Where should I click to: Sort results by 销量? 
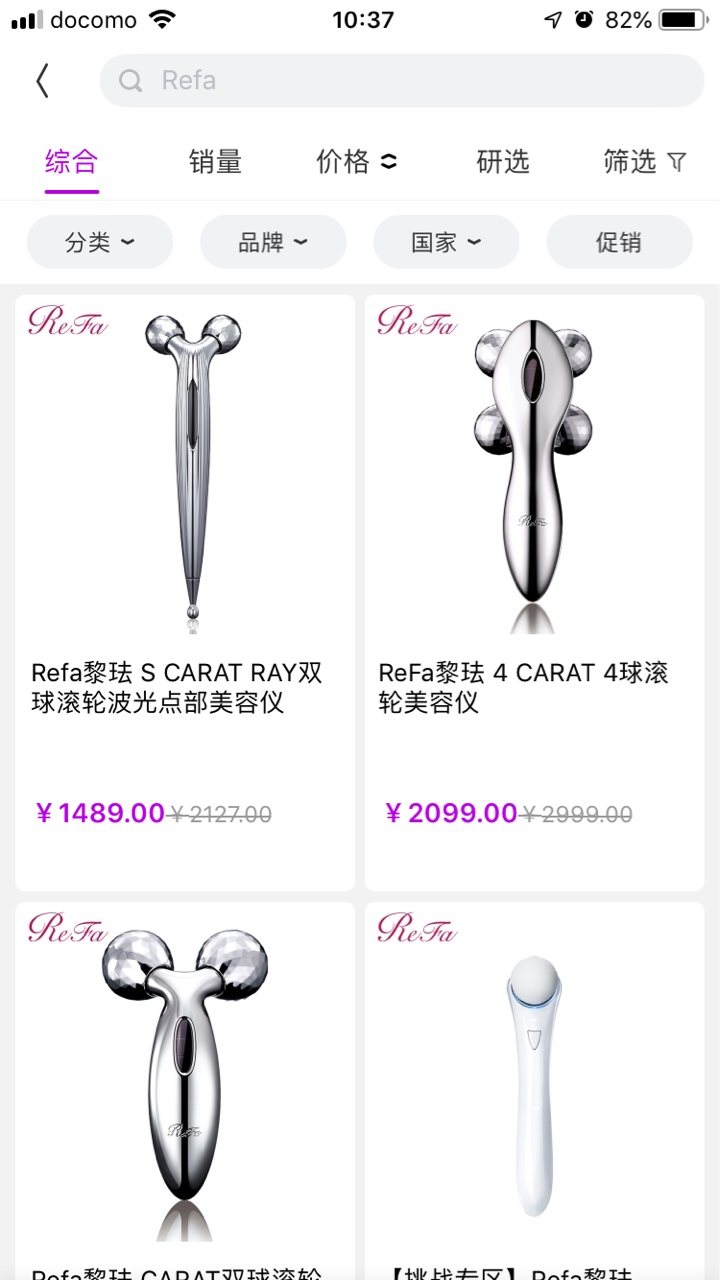coord(215,162)
